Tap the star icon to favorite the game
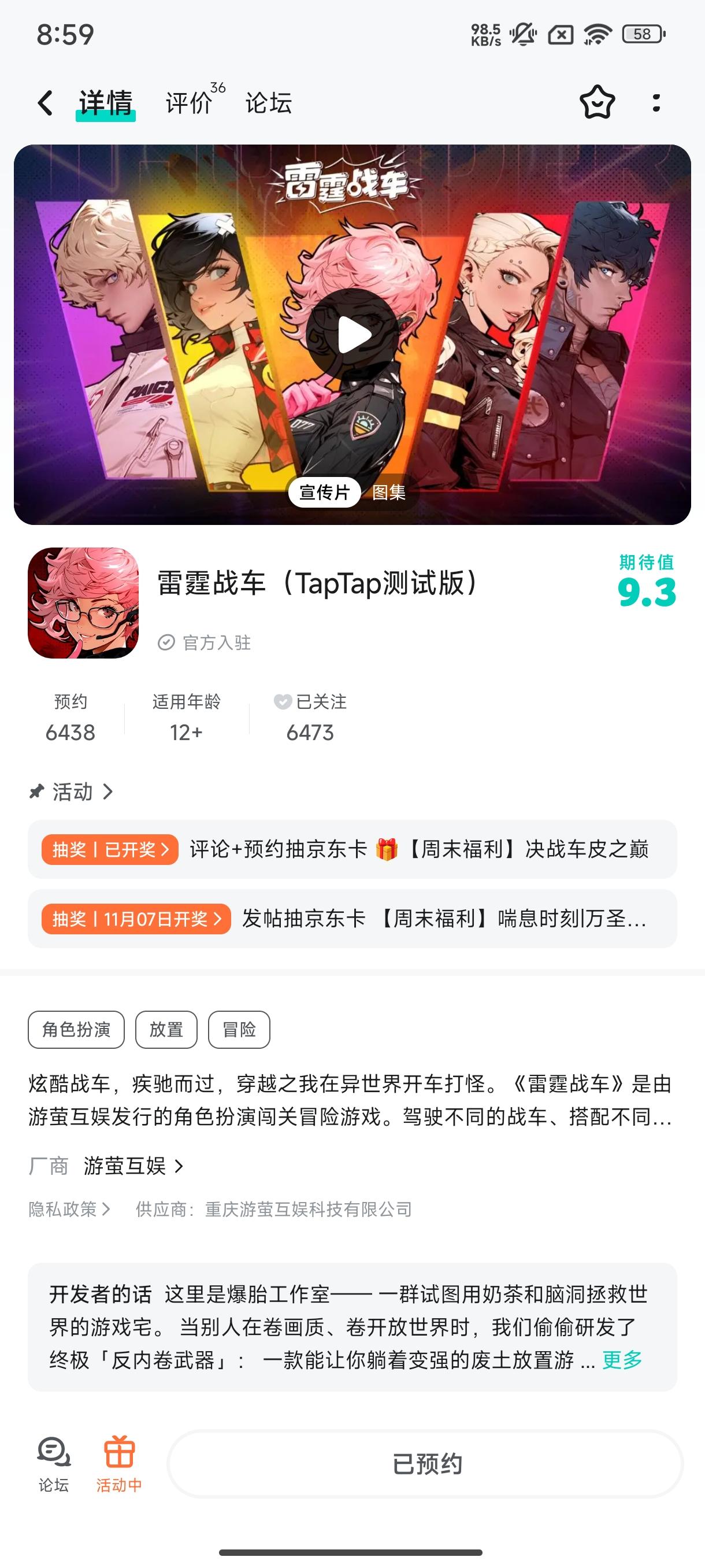Viewport: 705px width, 1568px height. (598, 103)
